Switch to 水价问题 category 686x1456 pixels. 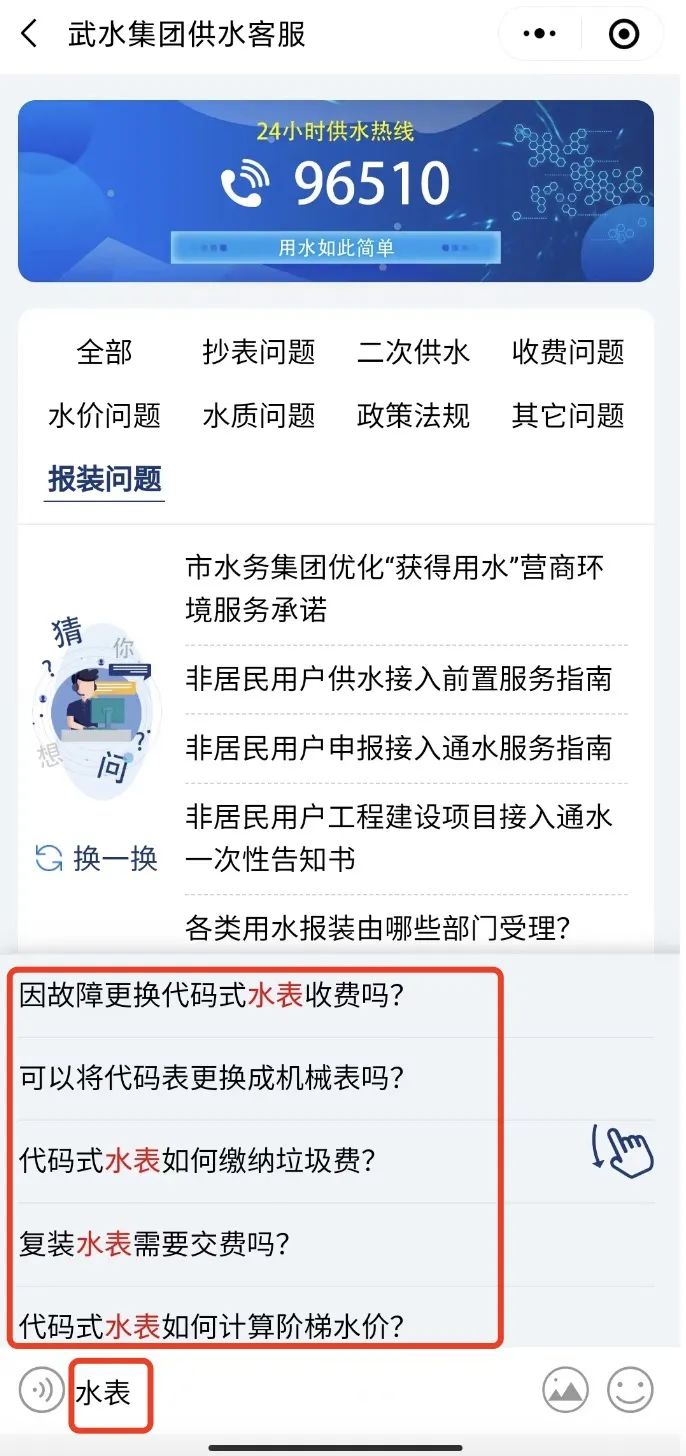(104, 415)
